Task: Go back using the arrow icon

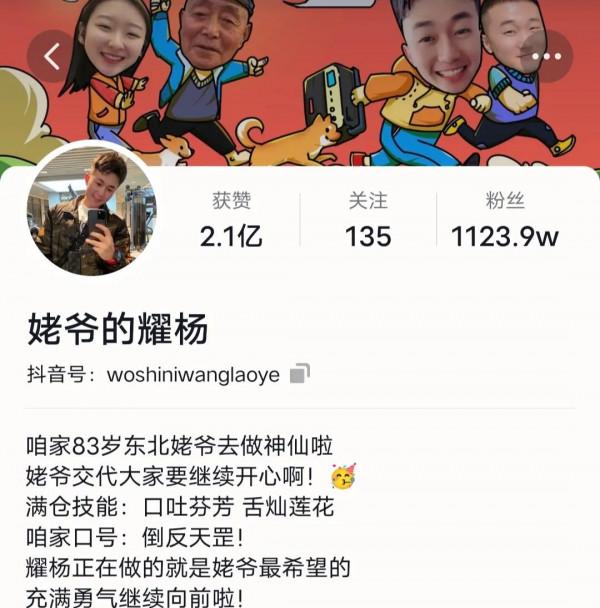Action: click(x=52, y=57)
